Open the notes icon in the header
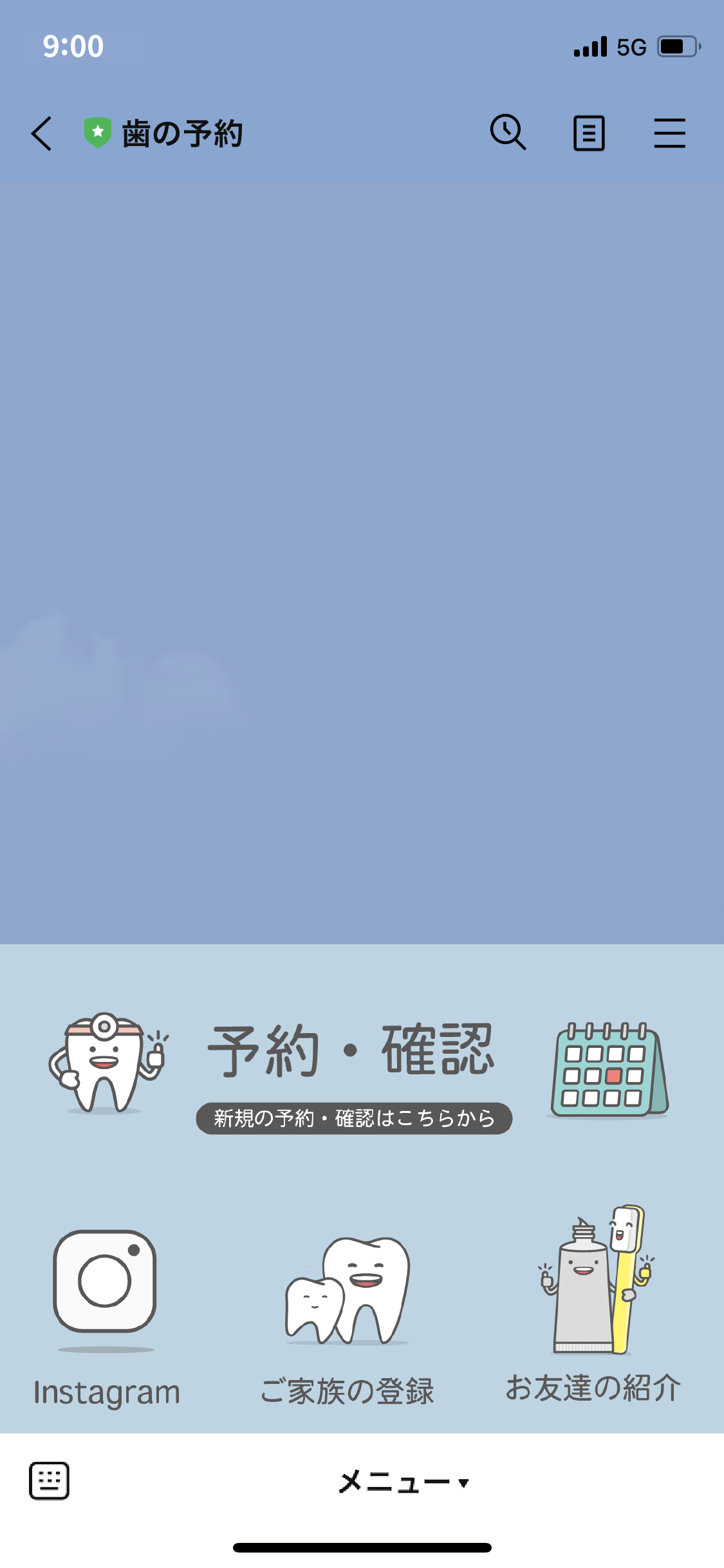This screenshot has height=1568, width=724. click(x=589, y=134)
